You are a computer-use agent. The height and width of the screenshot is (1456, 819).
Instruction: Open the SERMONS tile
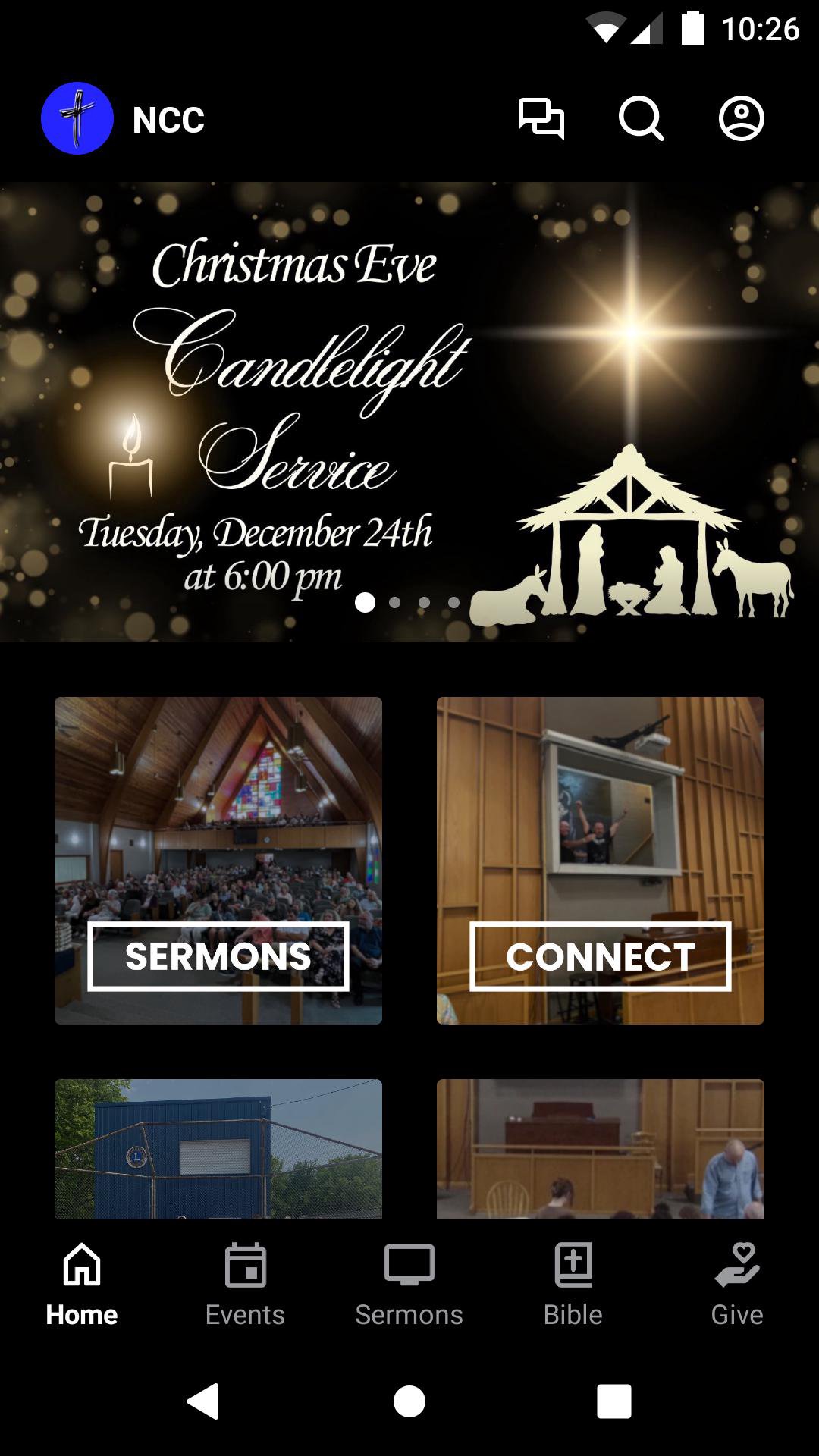click(x=218, y=861)
